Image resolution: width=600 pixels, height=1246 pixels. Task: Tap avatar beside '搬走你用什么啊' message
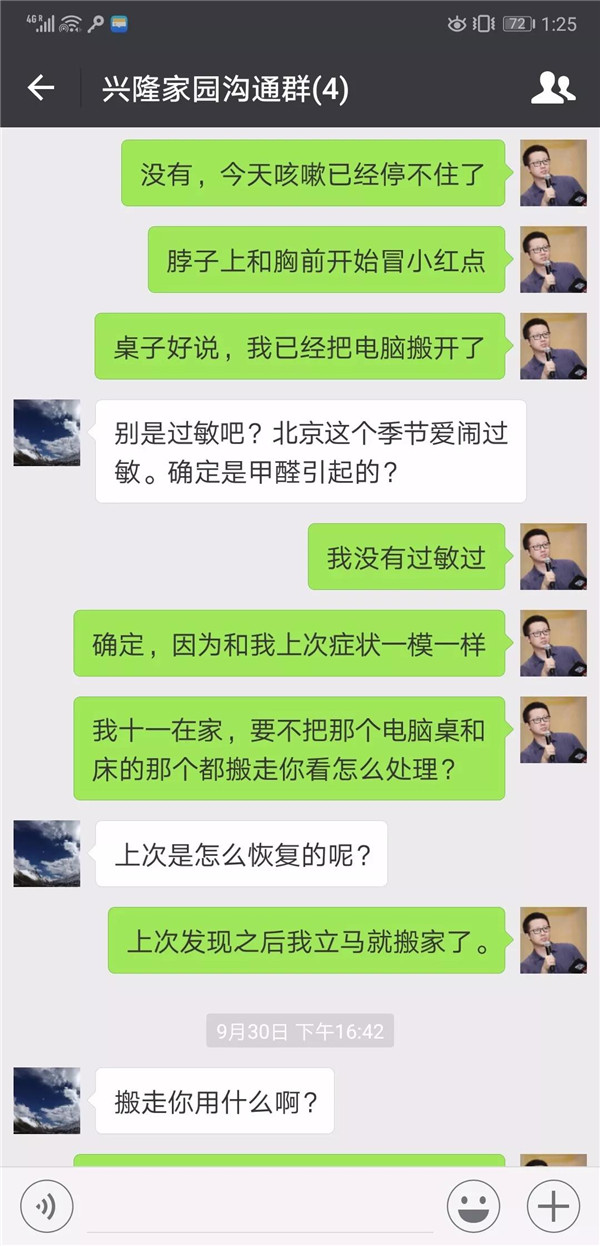click(x=47, y=1100)
